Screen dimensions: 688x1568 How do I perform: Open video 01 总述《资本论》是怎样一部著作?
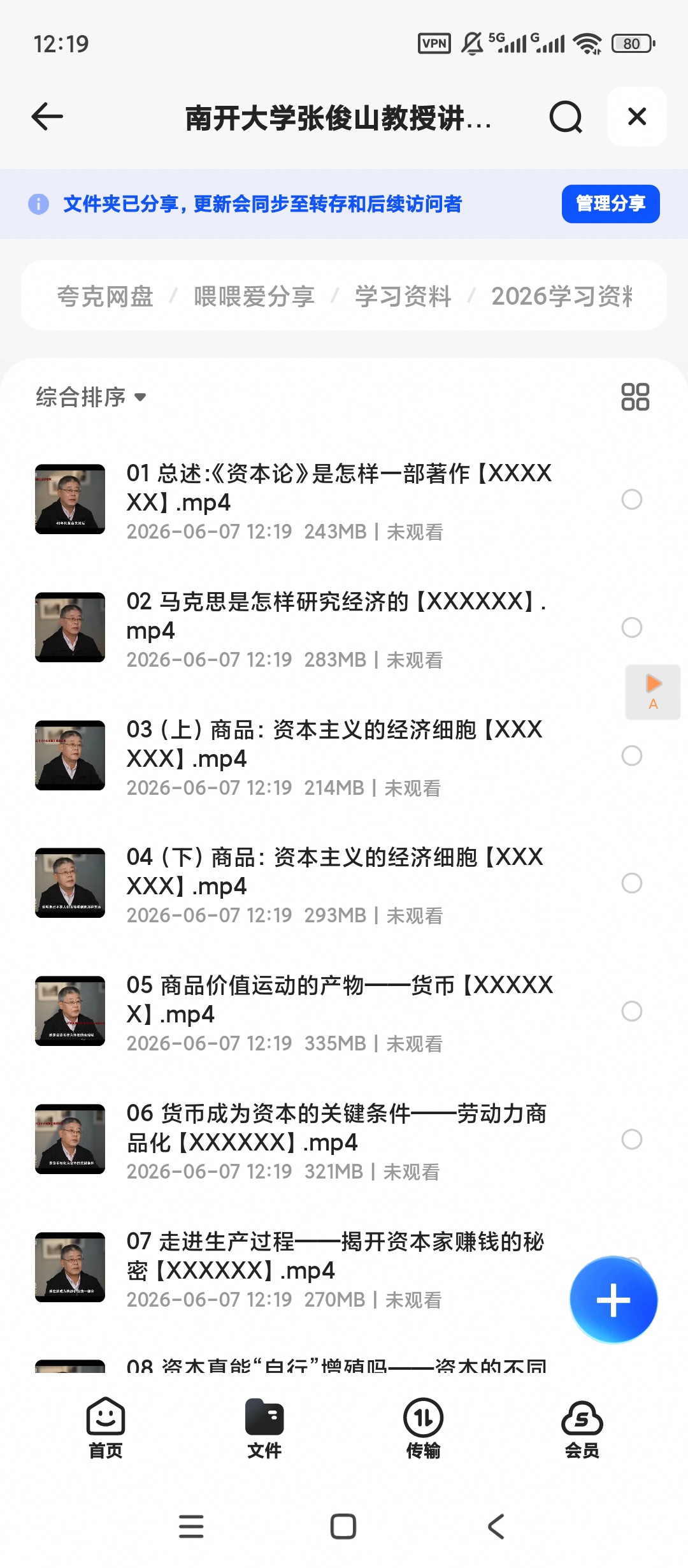(x=338, y=500)
